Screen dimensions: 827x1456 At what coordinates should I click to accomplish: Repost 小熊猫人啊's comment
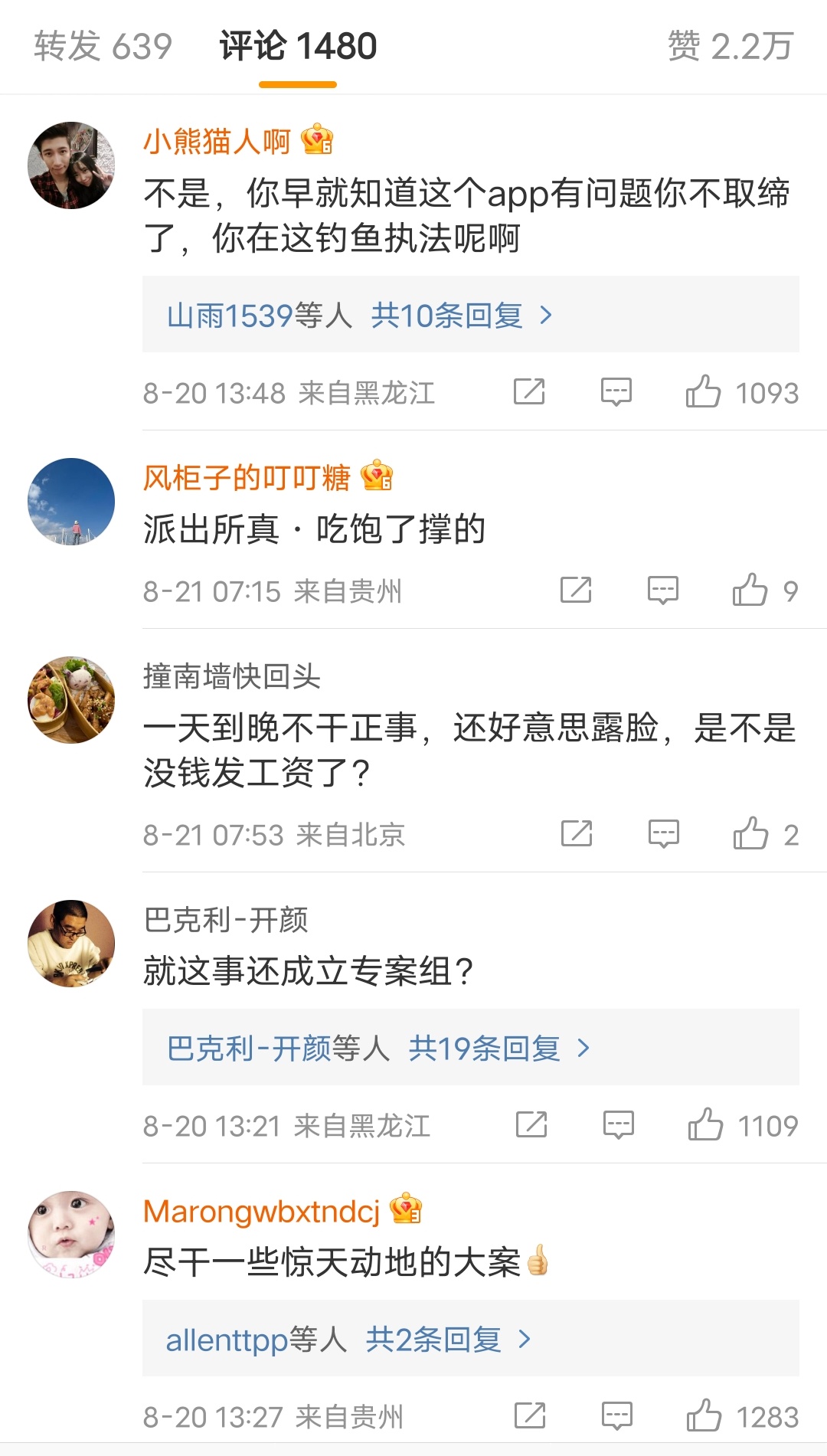point(529,391)
